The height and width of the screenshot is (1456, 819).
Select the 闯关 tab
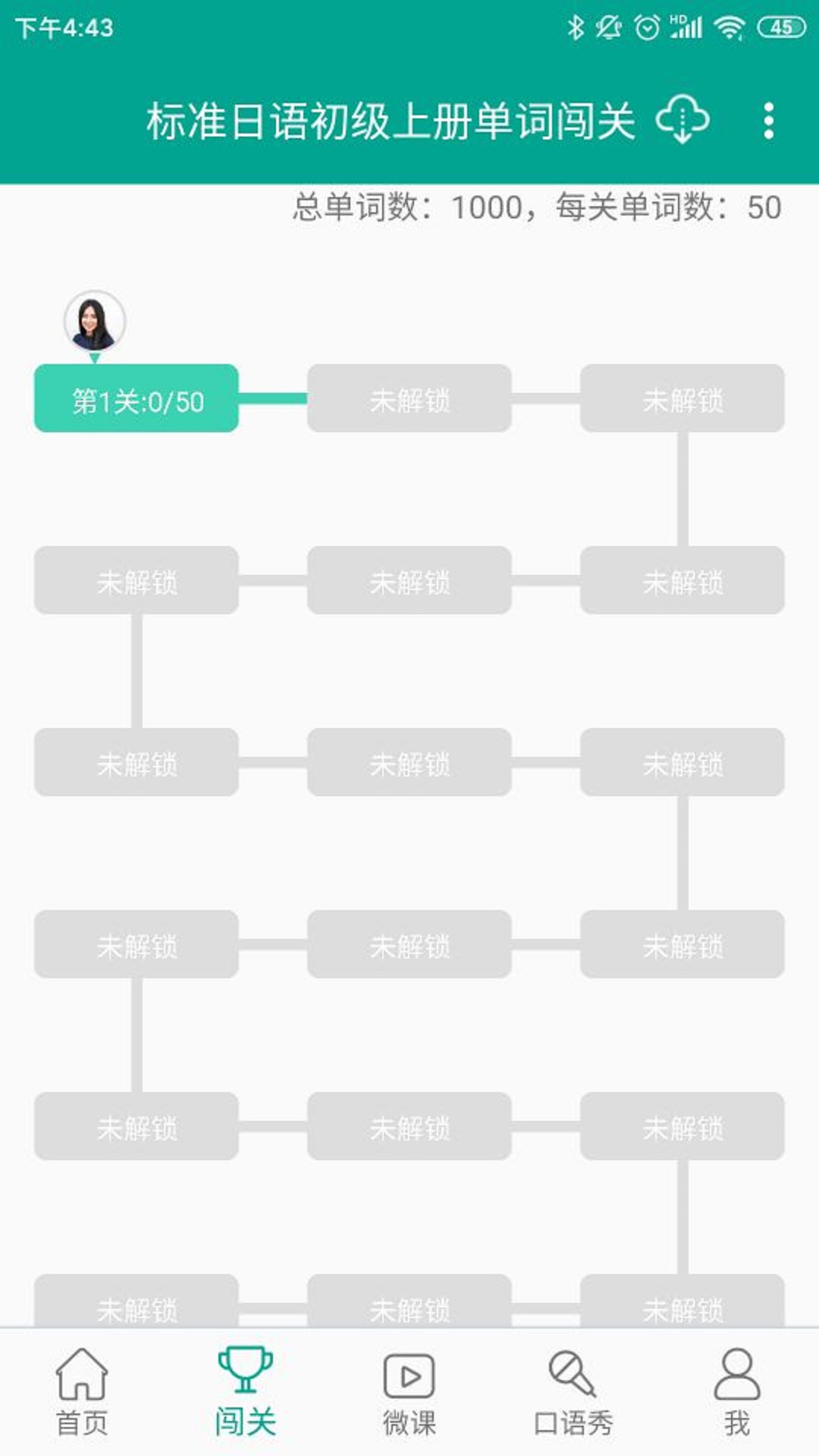245,1392
